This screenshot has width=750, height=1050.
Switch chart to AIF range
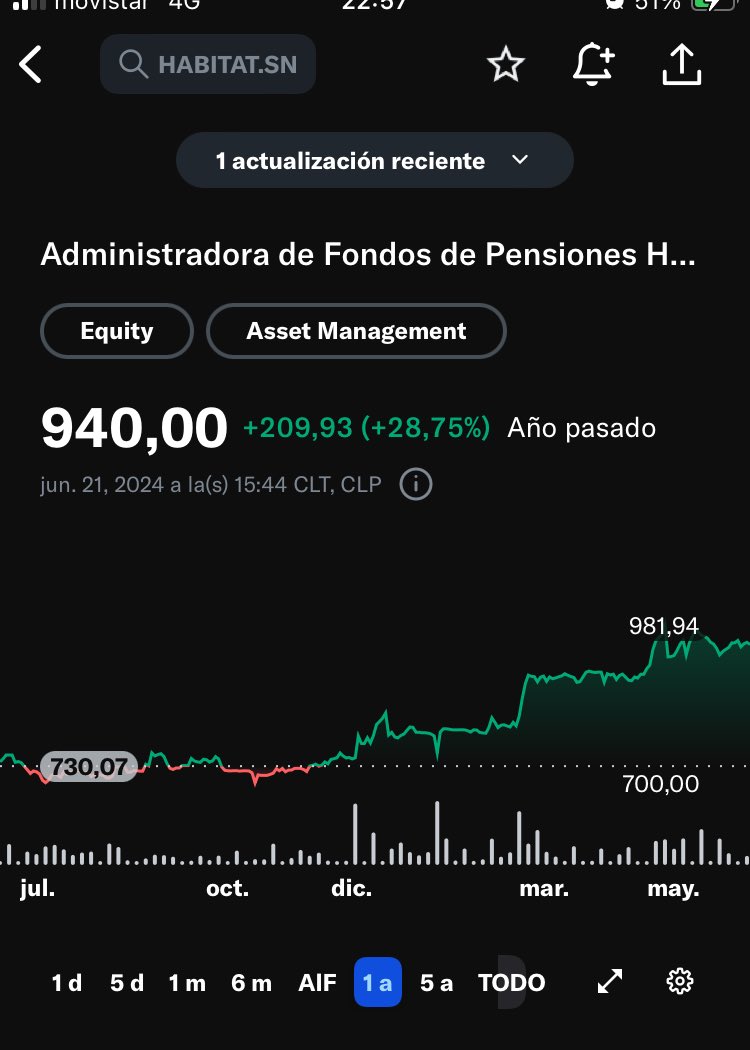317,983
